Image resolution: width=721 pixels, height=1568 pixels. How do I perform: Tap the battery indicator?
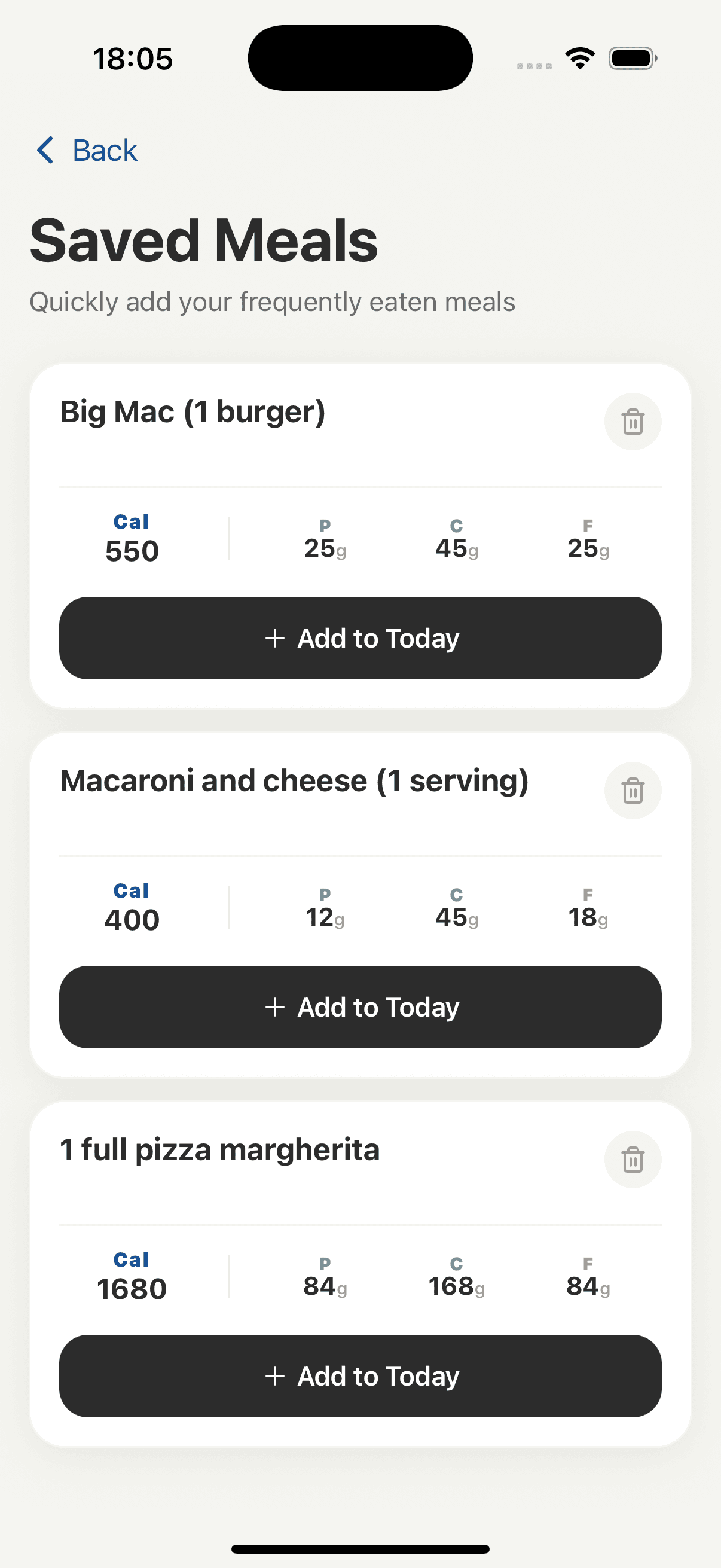coord(633,58)
